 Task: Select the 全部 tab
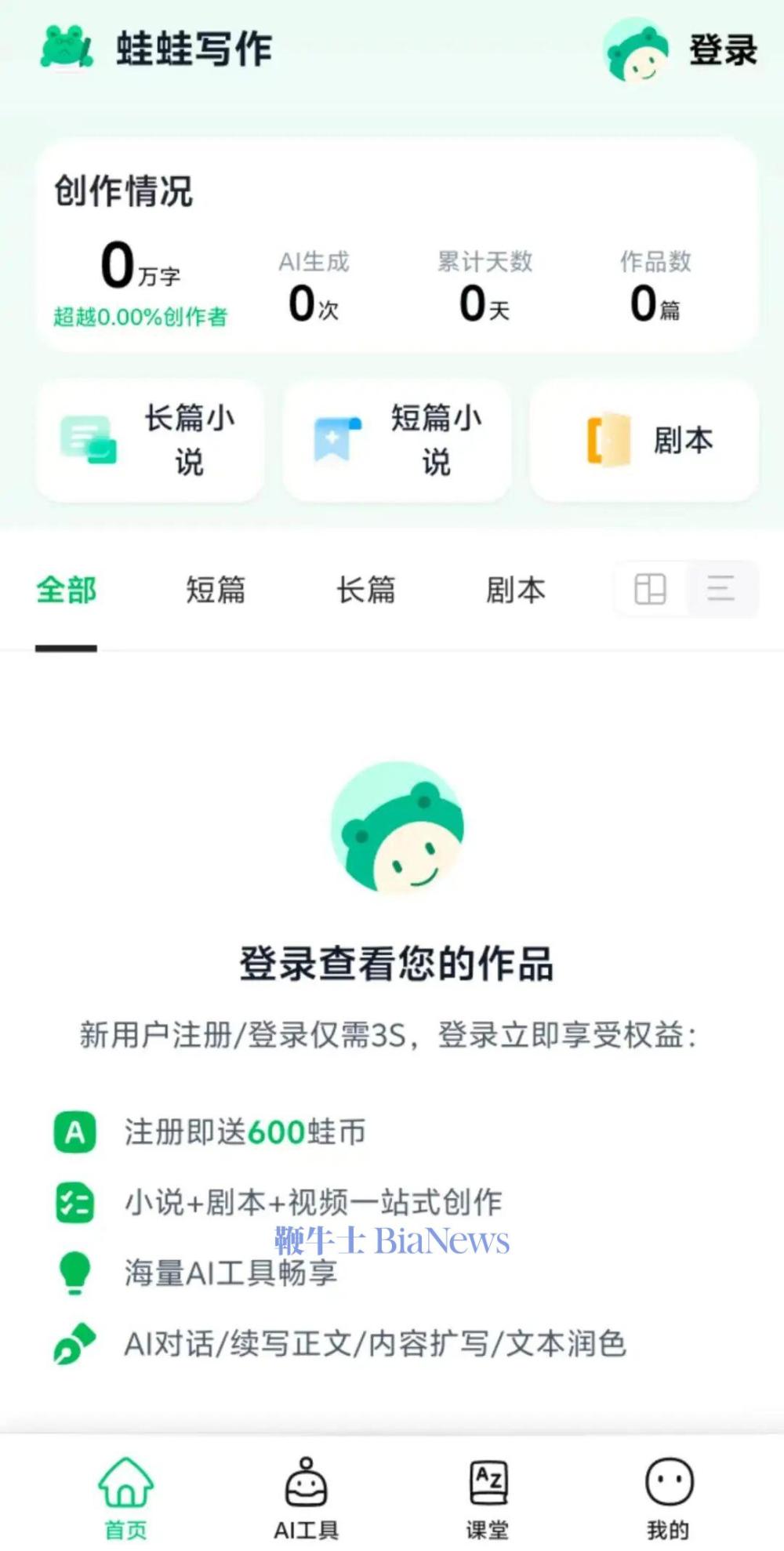67,590
